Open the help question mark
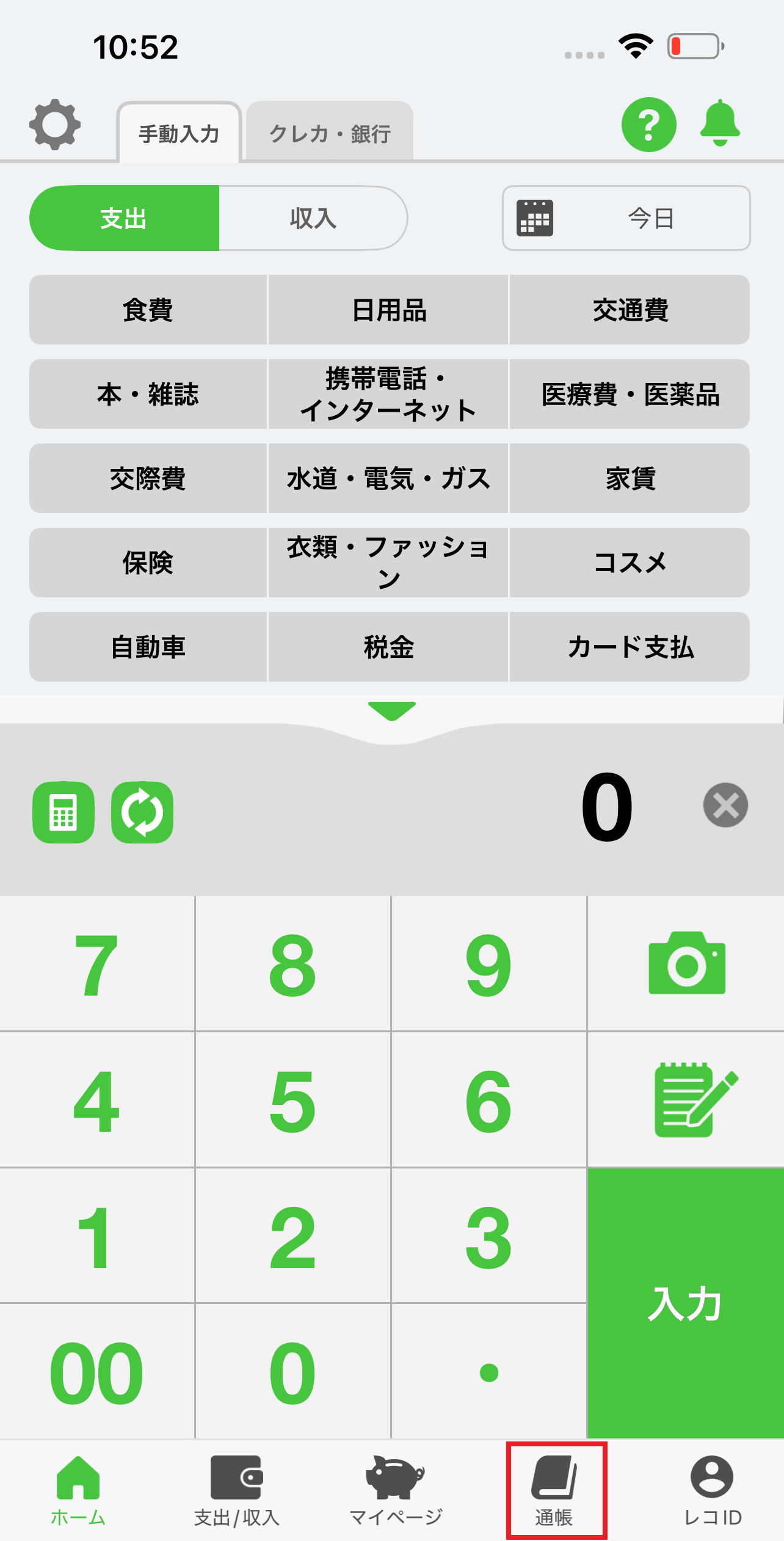Image resolution: width=784 pixels, height=1541 pixels. click(648, 124)
